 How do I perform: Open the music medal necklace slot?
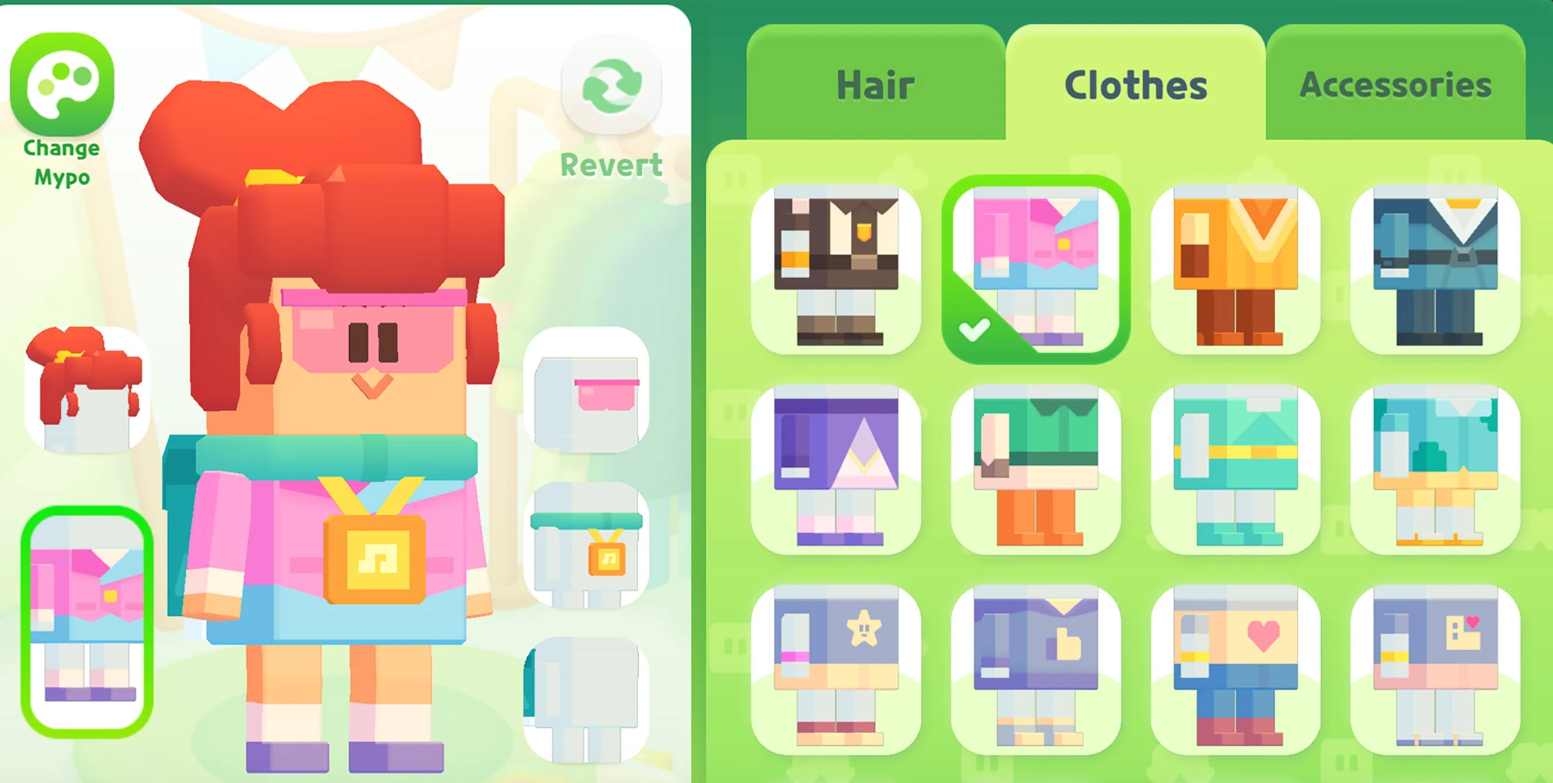coord(587,545)
